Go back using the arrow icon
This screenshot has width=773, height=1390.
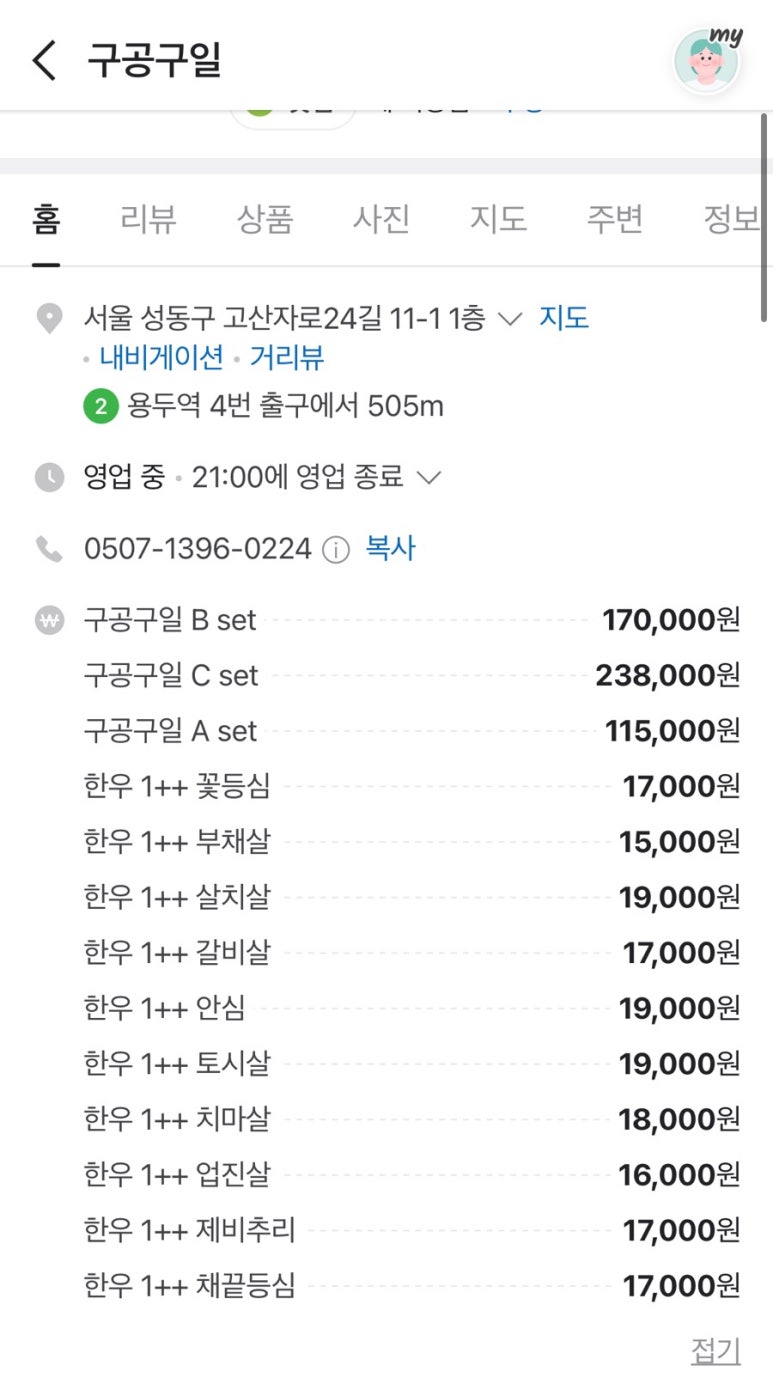45,60
